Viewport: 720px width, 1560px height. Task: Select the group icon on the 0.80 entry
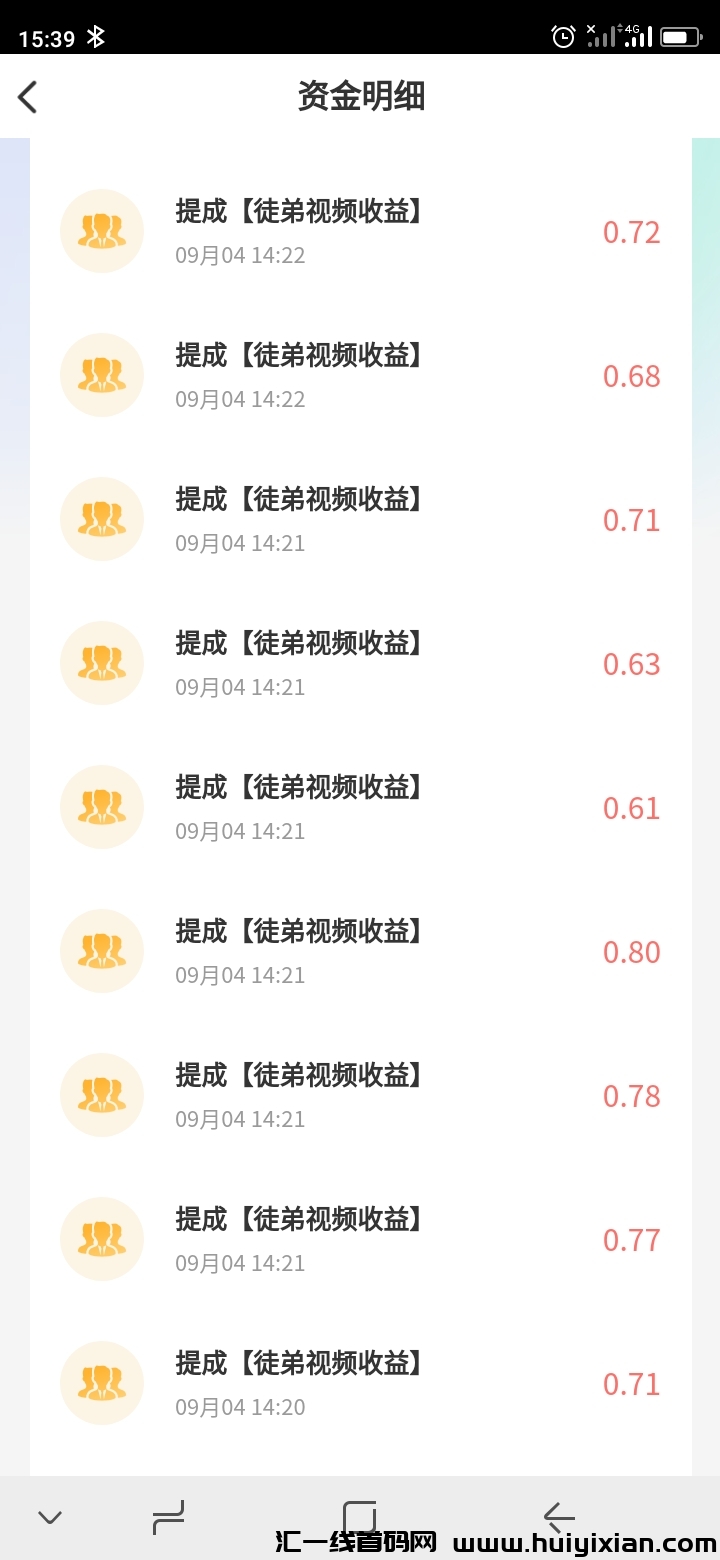[101, 951]
